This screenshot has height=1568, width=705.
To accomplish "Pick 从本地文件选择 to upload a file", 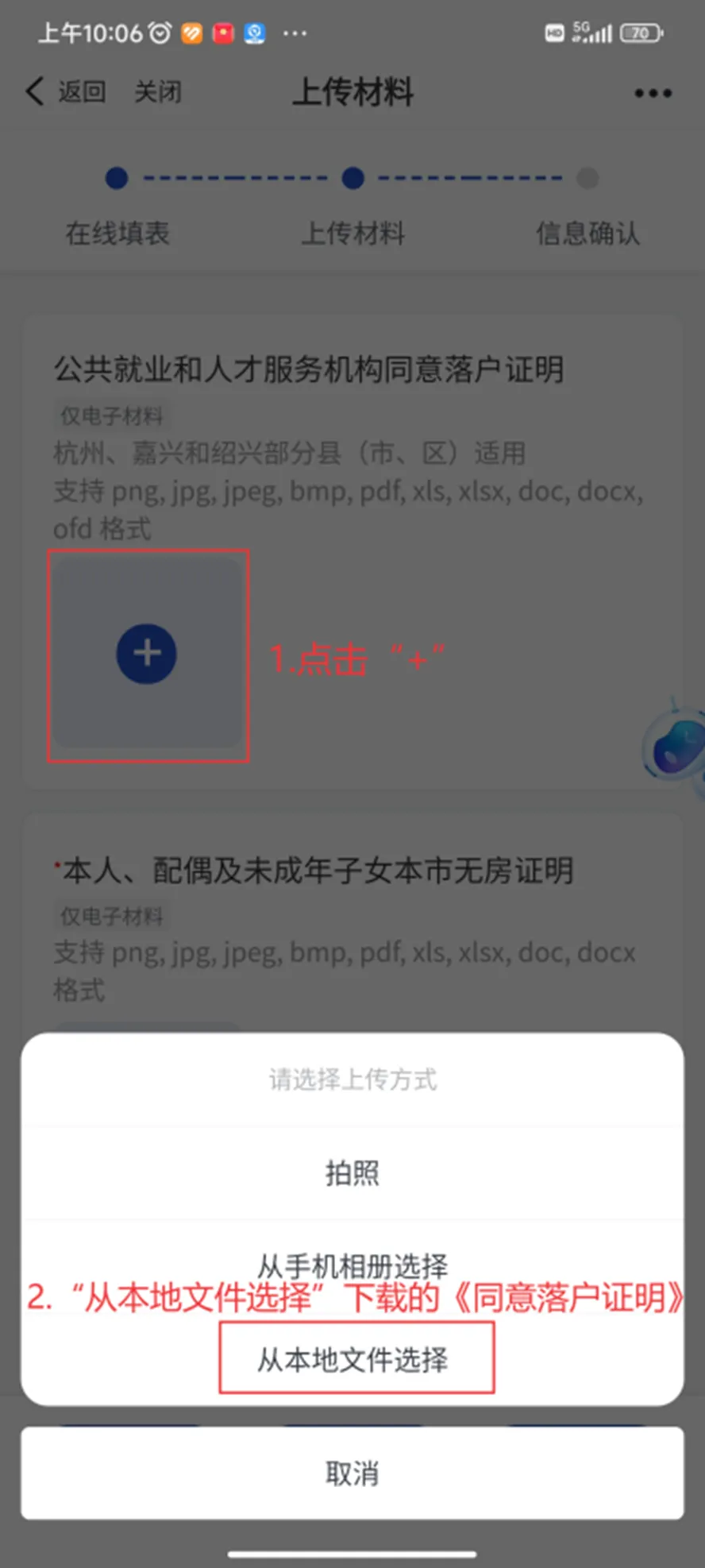I will pyautogui.click(x=352, y=1359).
